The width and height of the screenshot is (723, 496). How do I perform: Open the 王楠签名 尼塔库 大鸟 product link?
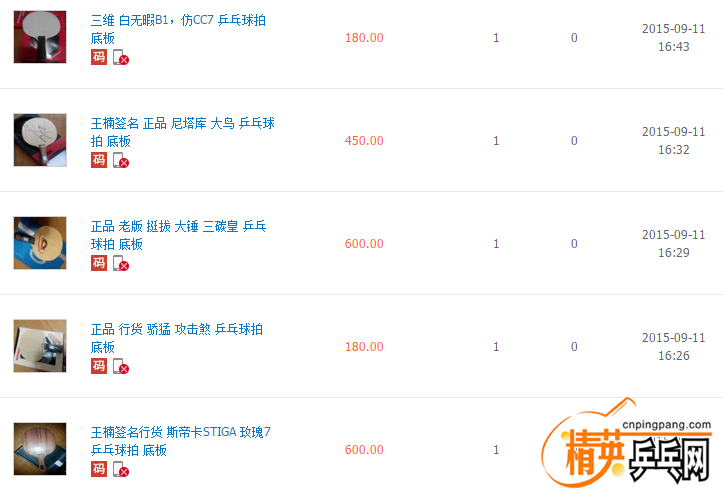[x=182, y=124]
